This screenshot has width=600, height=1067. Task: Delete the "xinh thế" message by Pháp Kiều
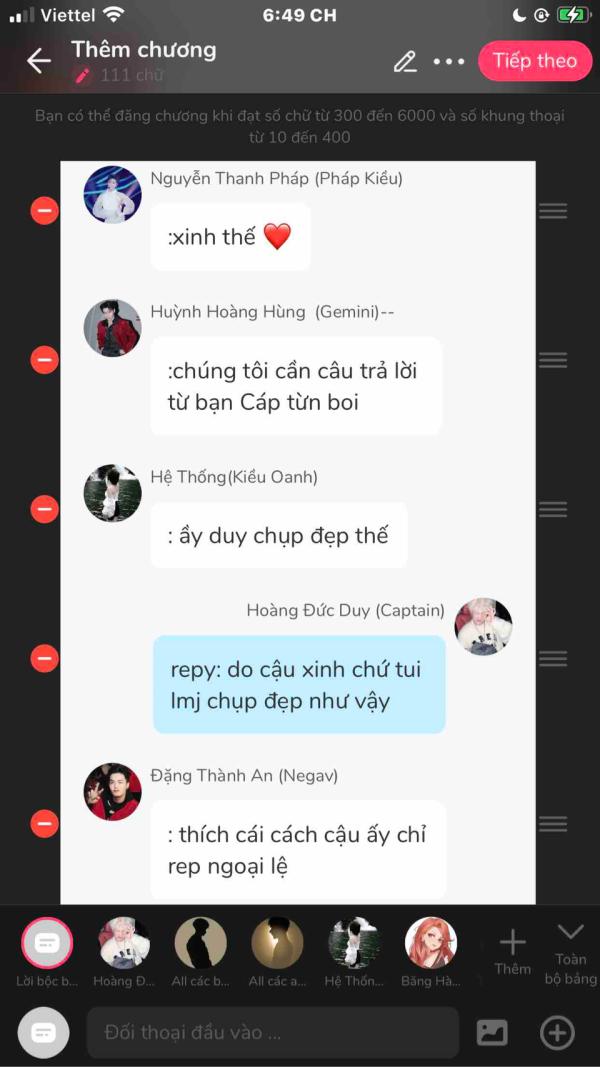tap(45, 211)
